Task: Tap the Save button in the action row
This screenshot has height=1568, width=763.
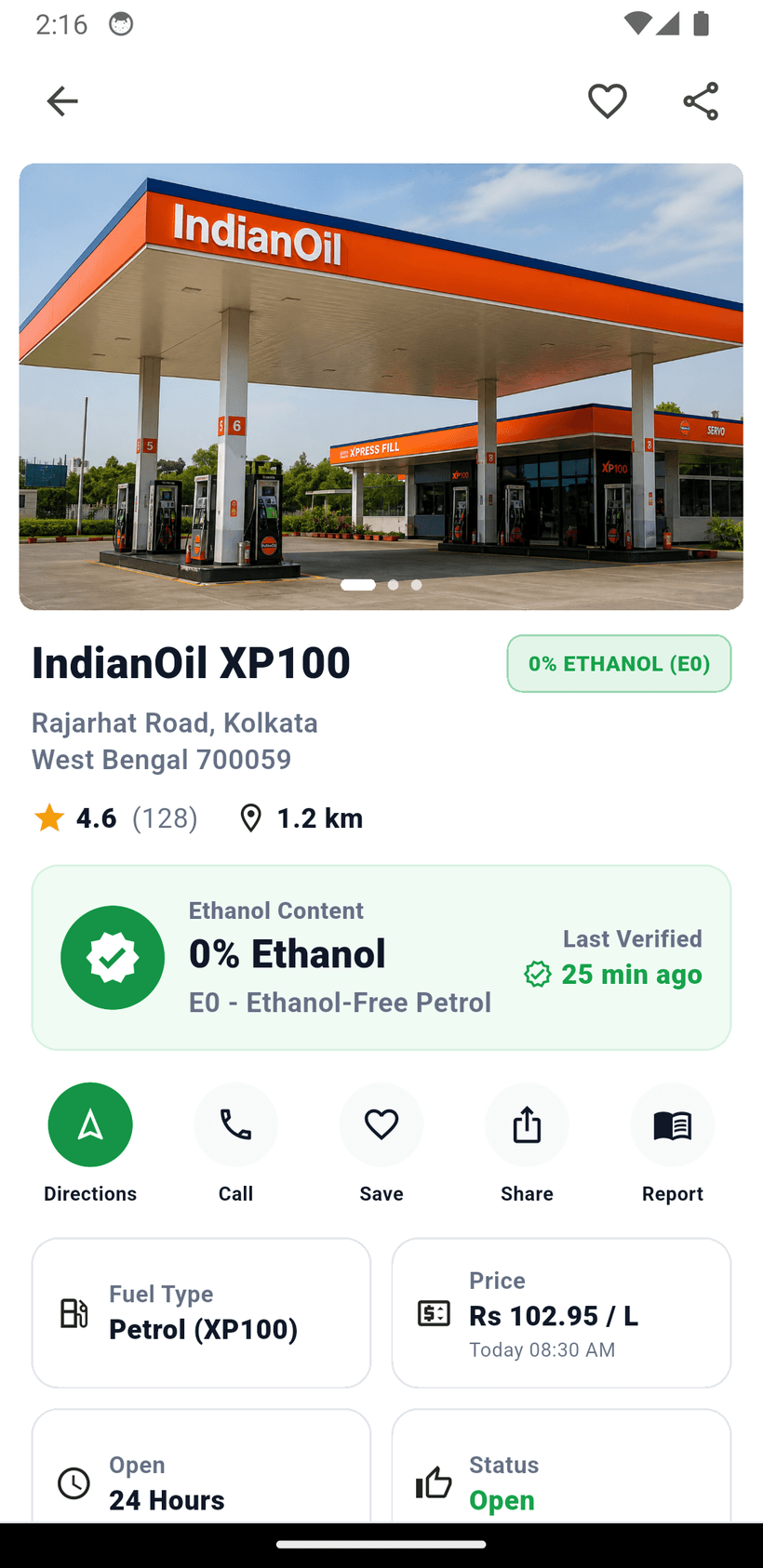Action: click(x=381, y=1143)
